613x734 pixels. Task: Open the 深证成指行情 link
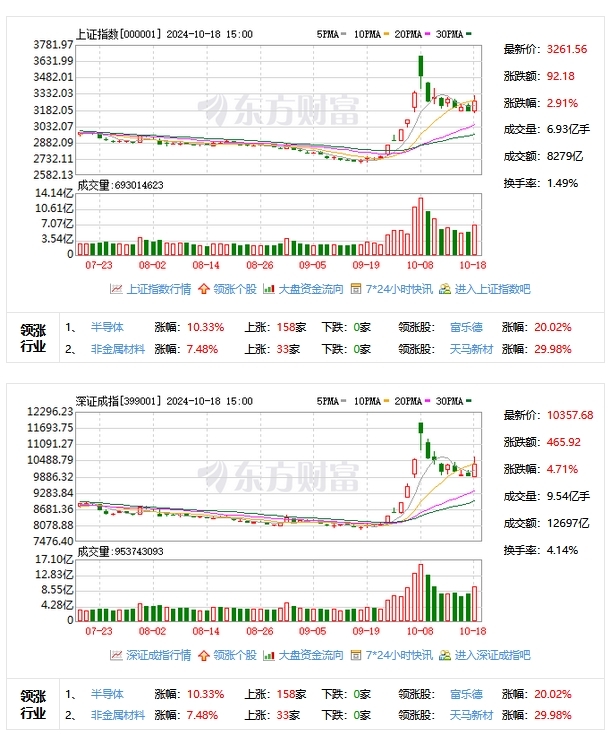click(157, 655)
